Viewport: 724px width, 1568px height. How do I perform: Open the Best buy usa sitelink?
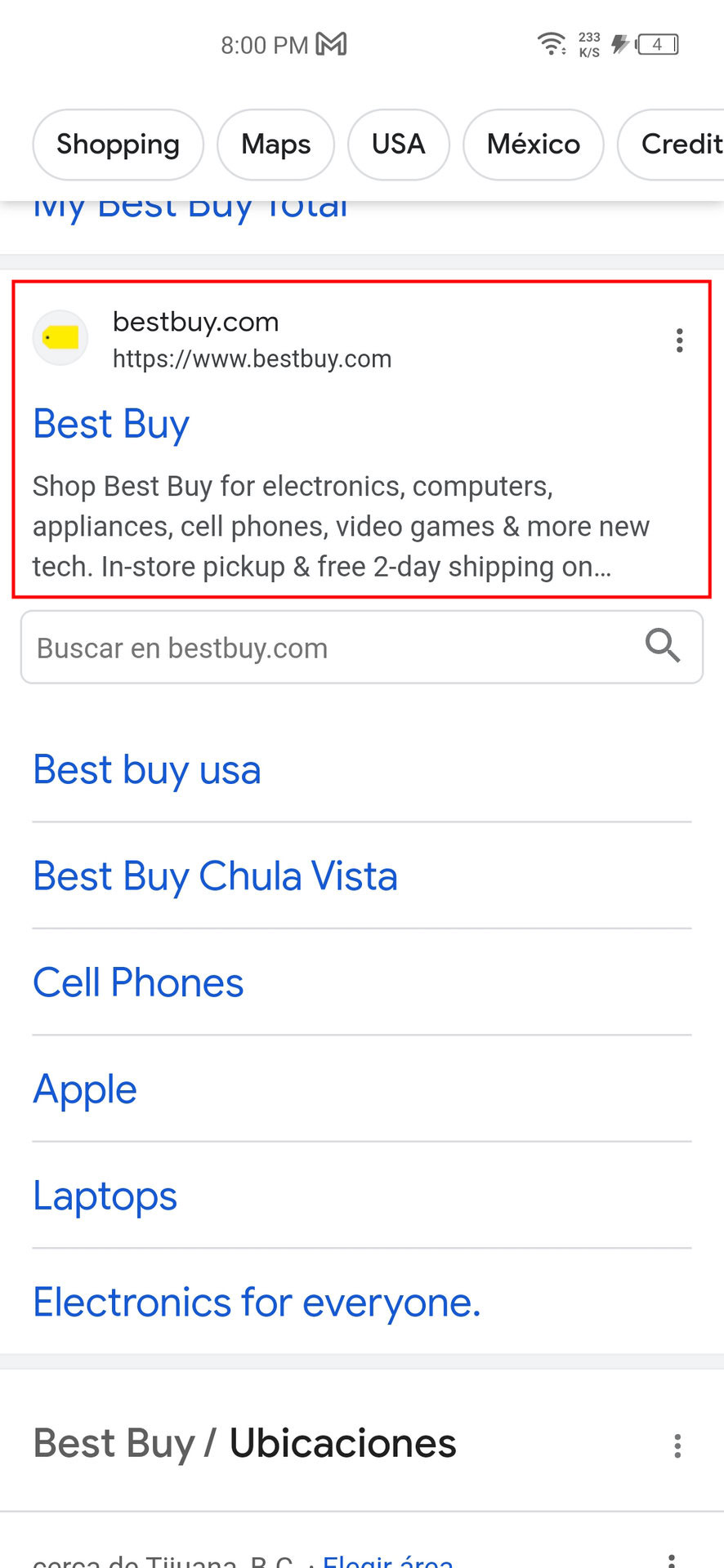coord(147,770)
